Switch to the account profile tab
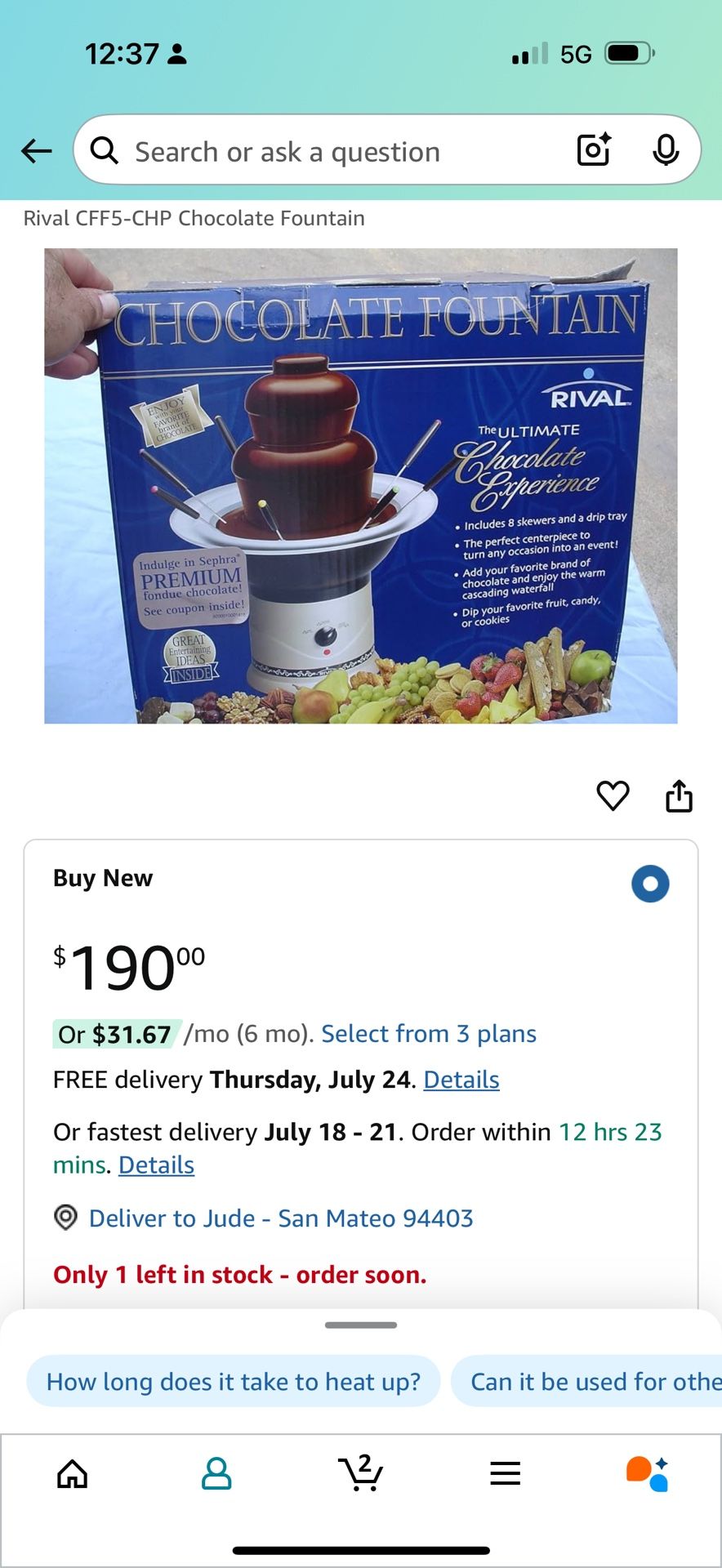The width and height of the screenshot is (722, 1568). [x=216, y=1474]
